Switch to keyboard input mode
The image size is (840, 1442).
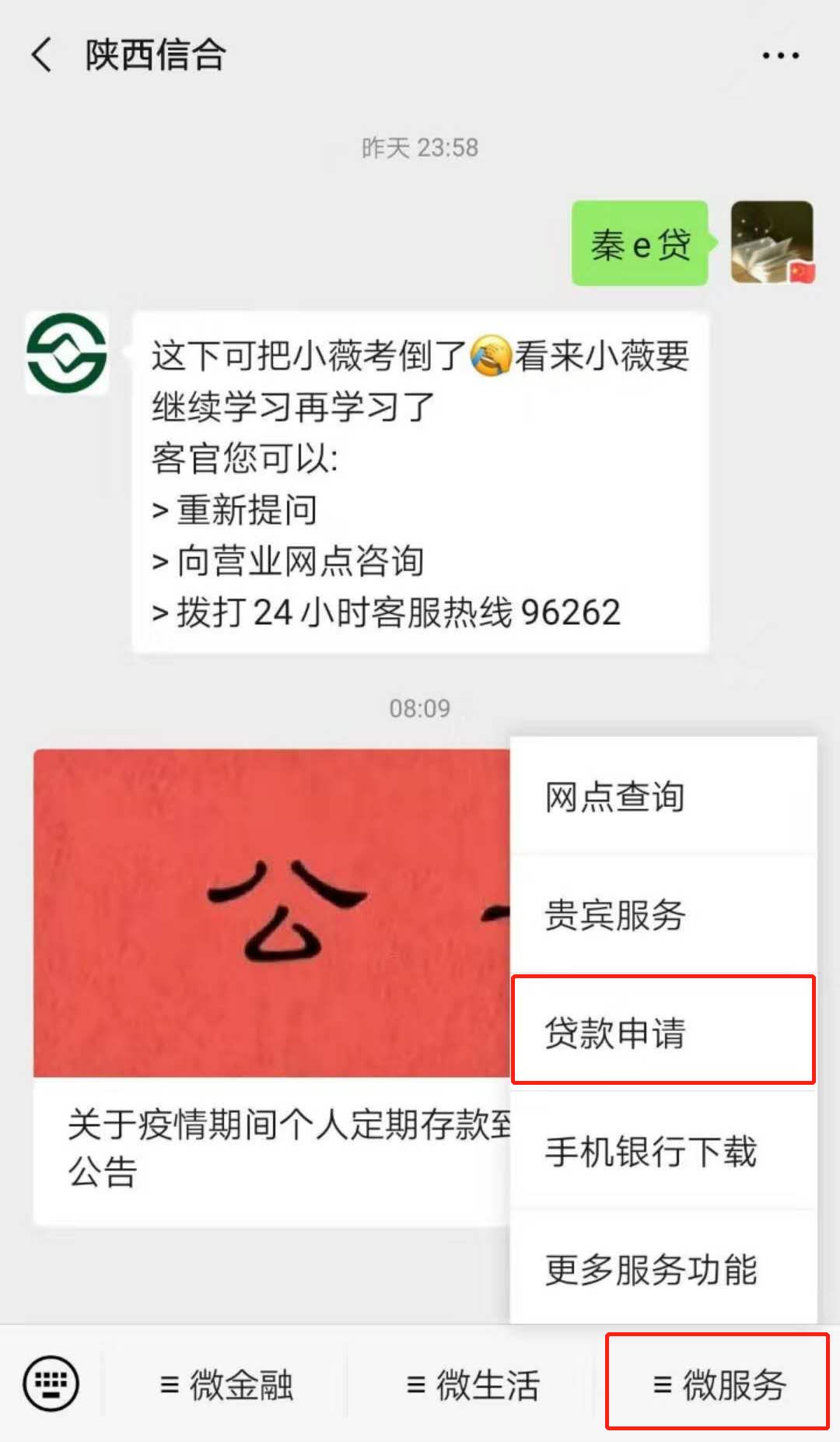click(x=51, y=1383)
